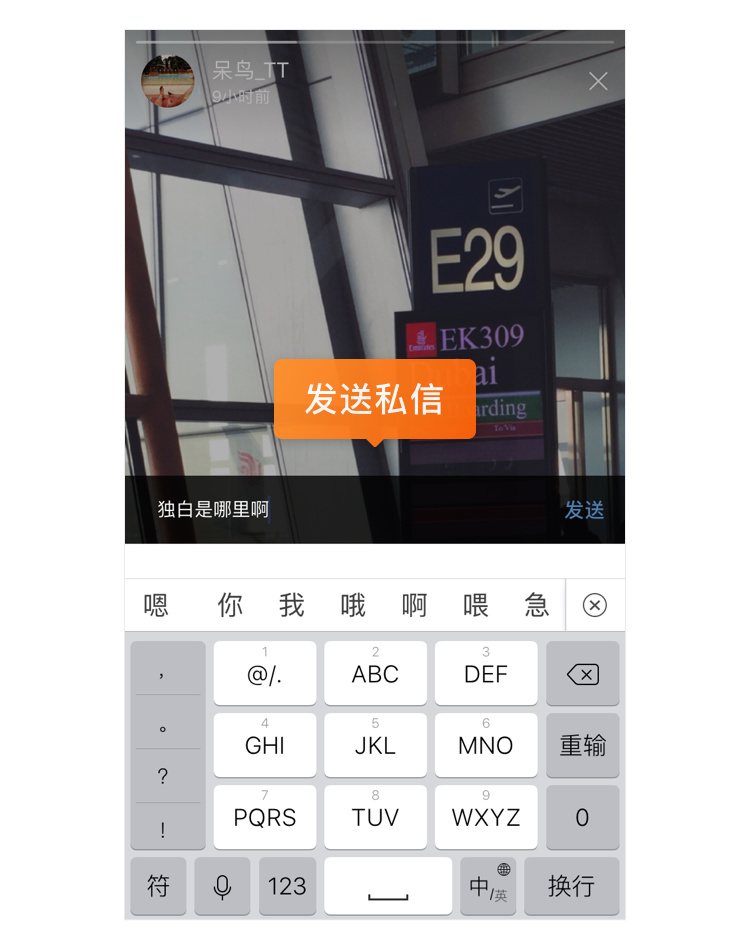Dismiss candidate suggestions with the circled X
Image resolution: width=750 pixels, height=950 pixels.
595,605
